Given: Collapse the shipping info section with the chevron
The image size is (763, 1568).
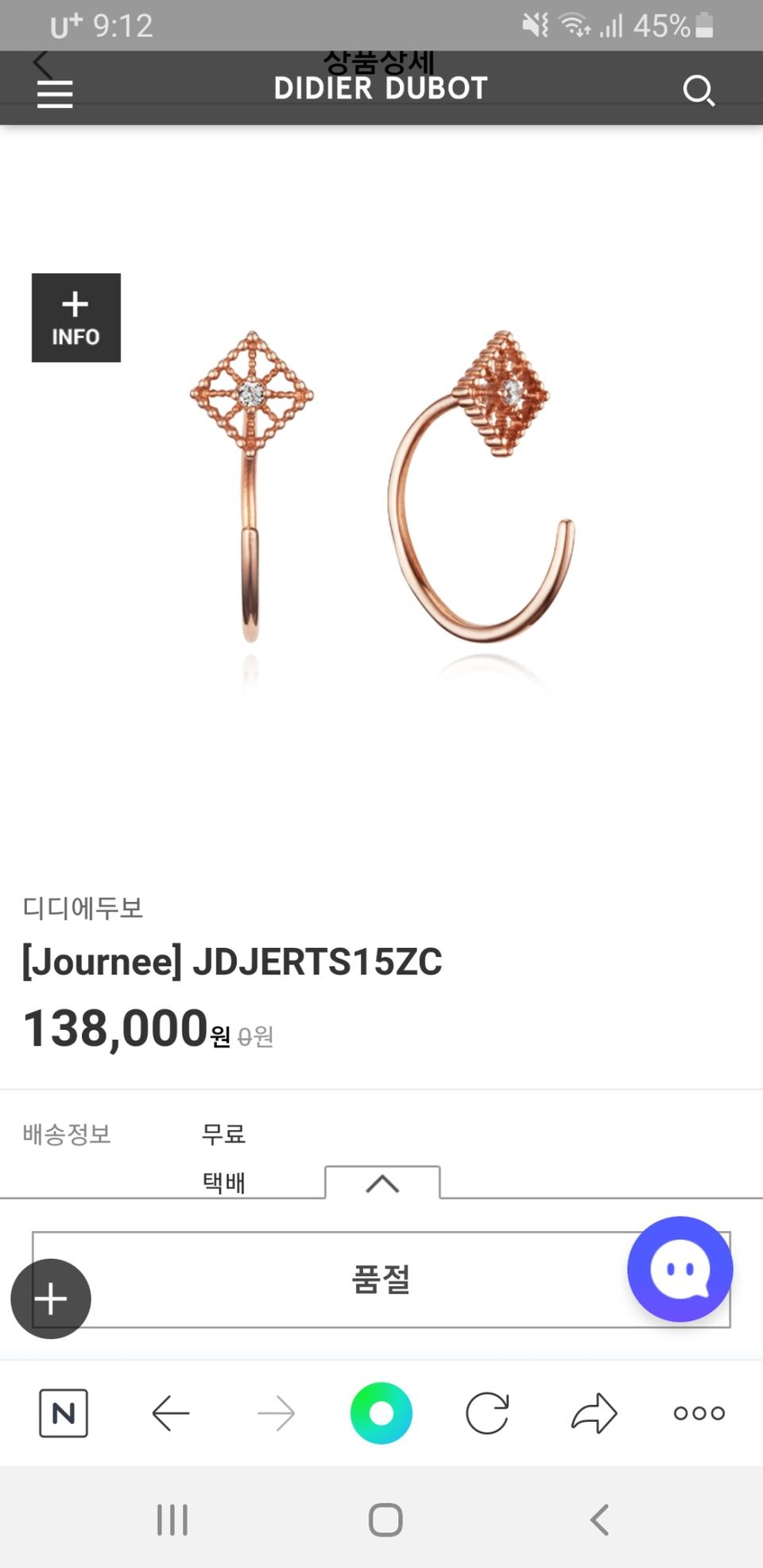Looking at the screenshot, I should (x=382, y=1183).
